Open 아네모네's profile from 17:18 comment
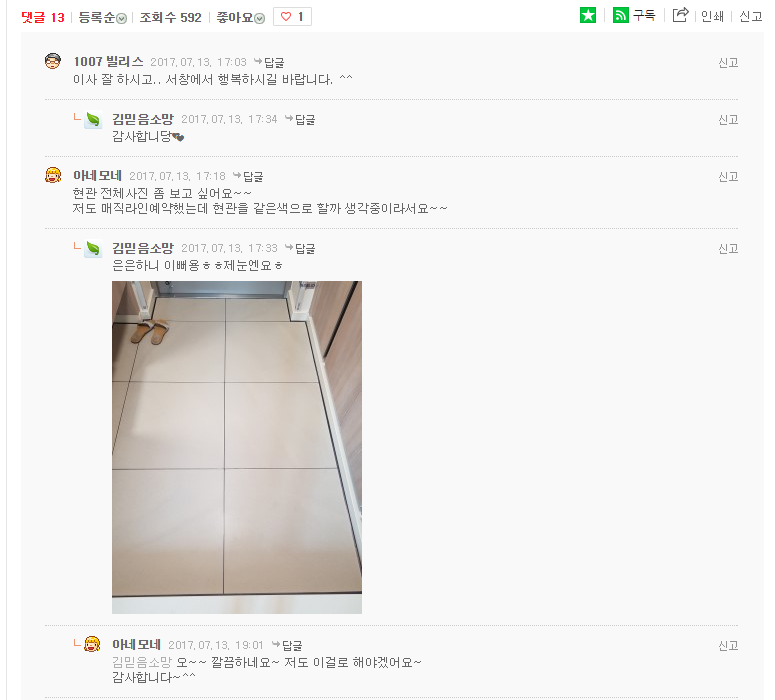Image resolution: width=775 pixels, height=700 pixels. point(96,176)
